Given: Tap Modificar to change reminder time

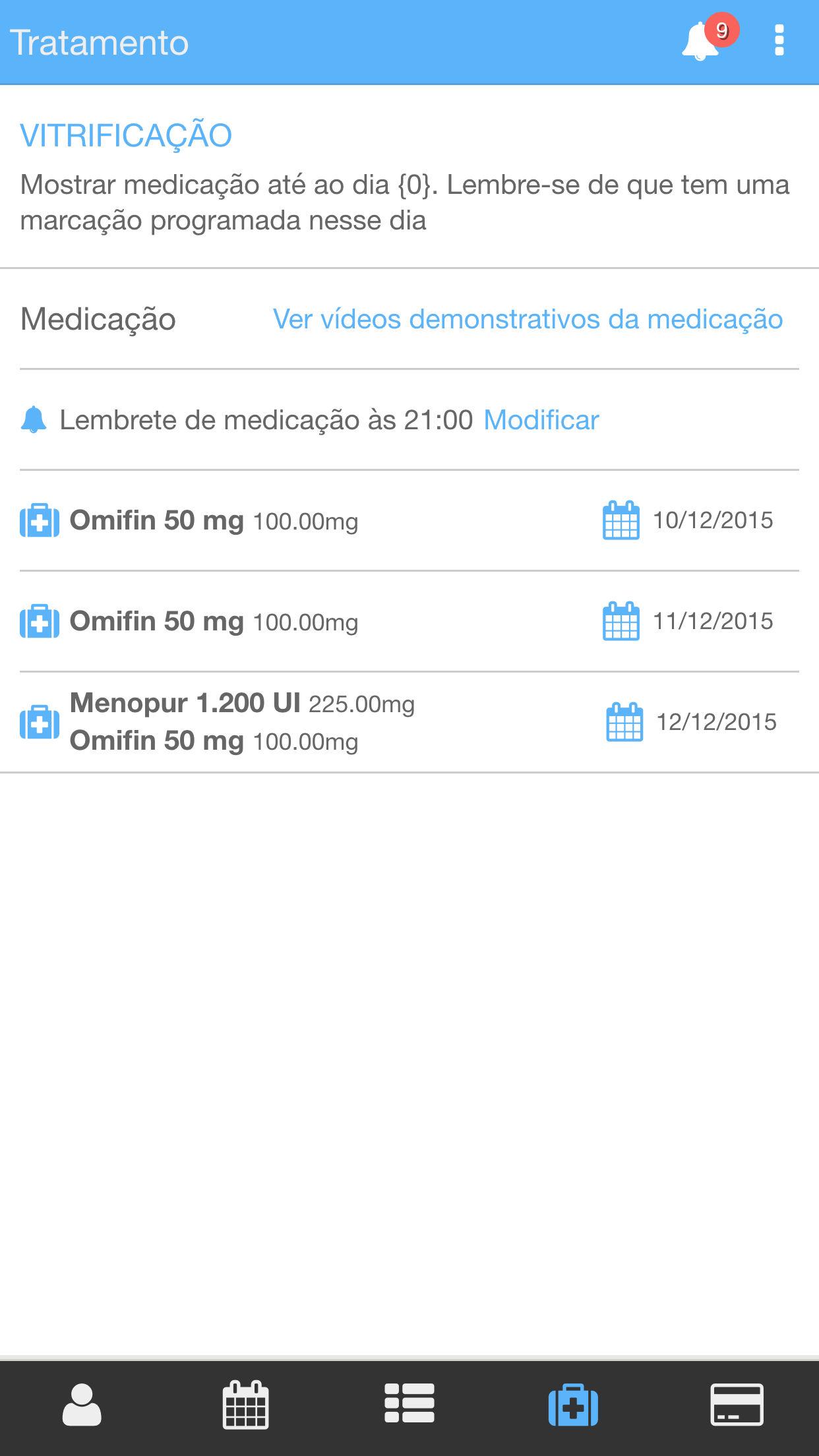Looking at the screenshot, I should (541, 420).
